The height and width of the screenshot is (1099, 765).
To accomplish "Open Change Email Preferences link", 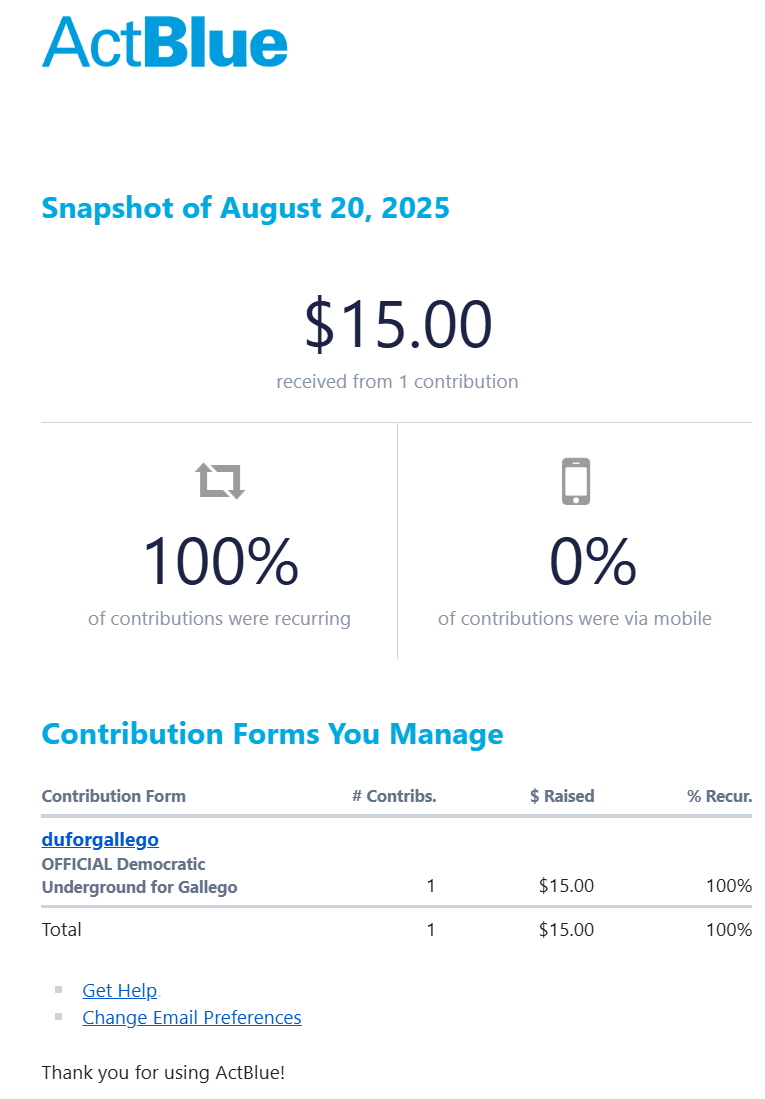I will pyautogui.click(x=192, y=1017).
